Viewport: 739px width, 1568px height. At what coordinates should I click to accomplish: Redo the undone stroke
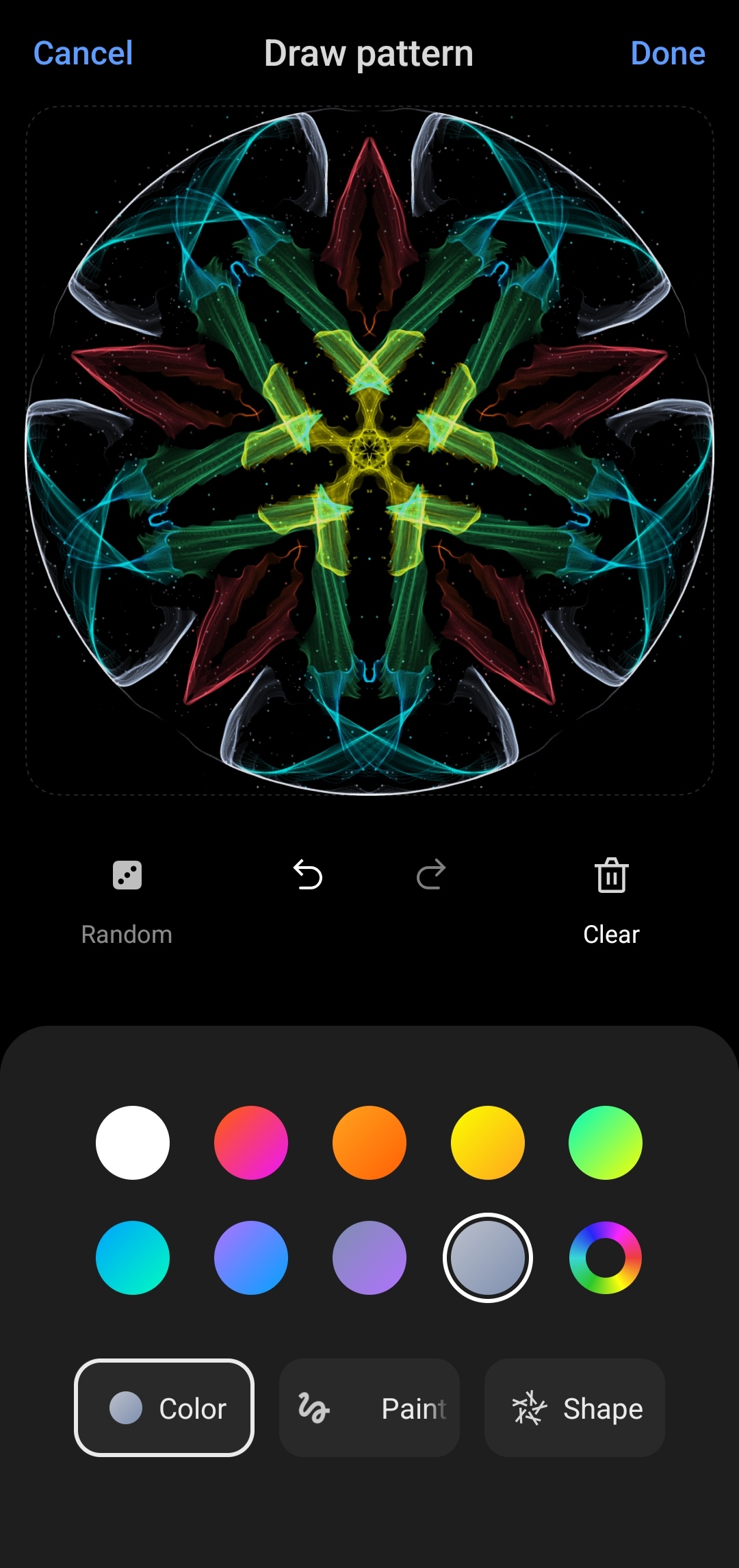point(431,875)
